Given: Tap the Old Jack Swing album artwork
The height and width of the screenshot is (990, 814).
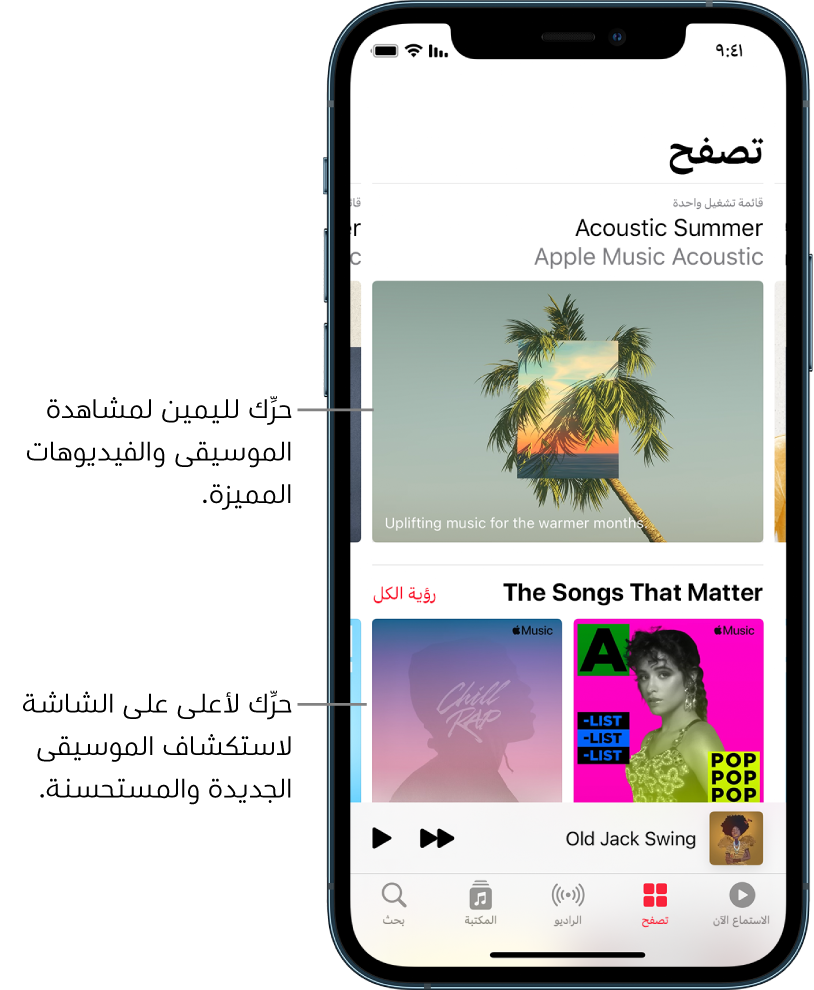Looking at the screenshot, I should (x=737, y=838).
